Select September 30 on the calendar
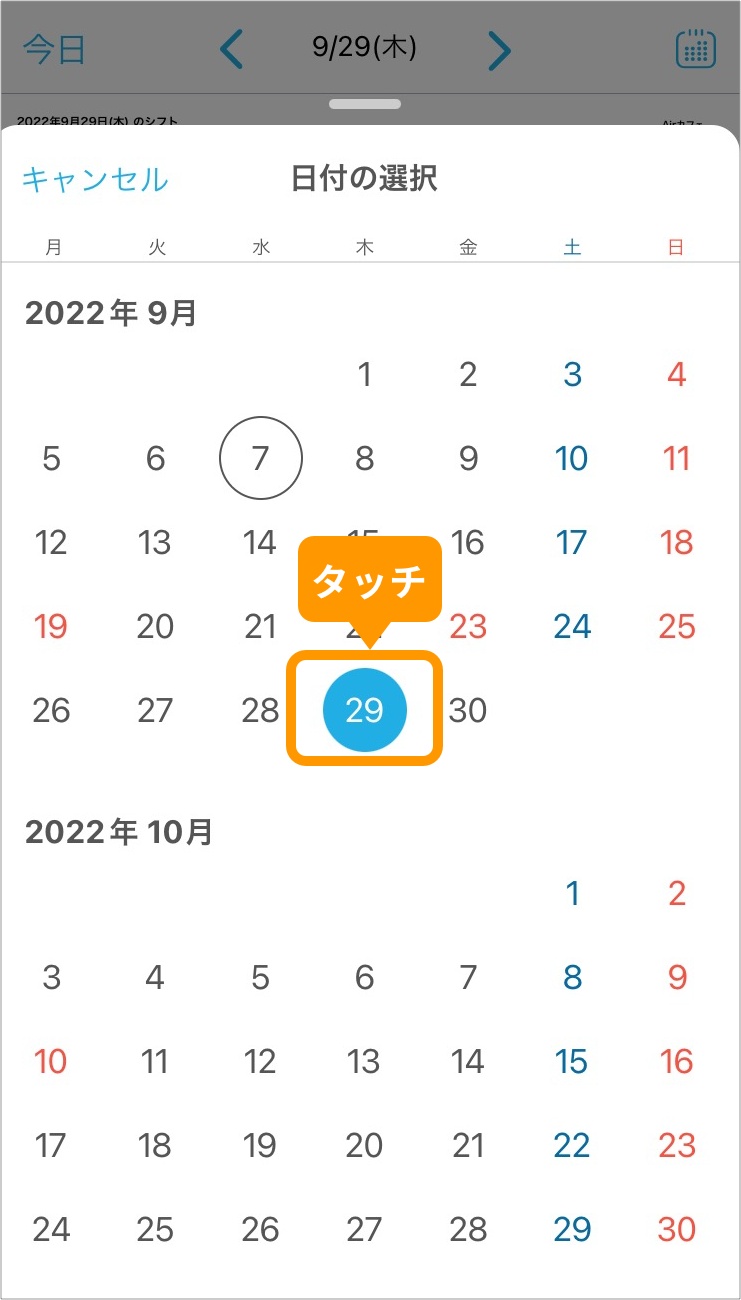741x1300 pixels. (x=467, y=710)
